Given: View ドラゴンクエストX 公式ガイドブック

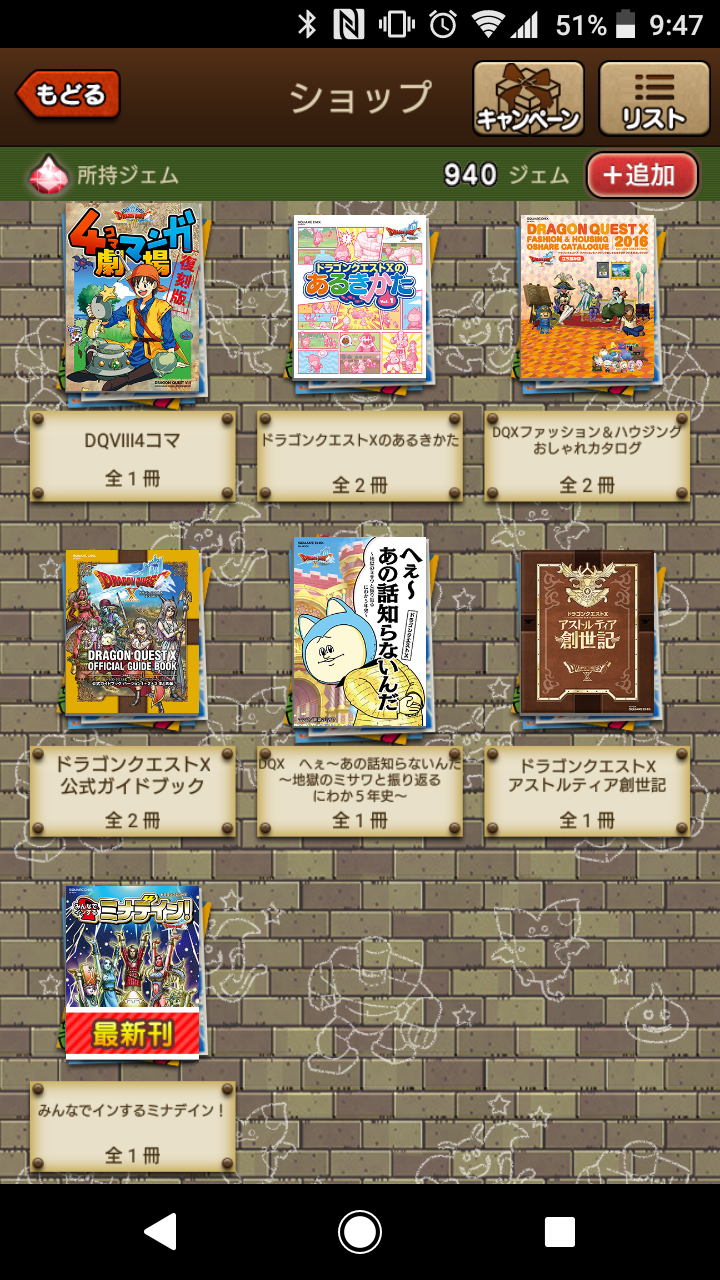Looking at the screenshot, I should tap(133, 634).
